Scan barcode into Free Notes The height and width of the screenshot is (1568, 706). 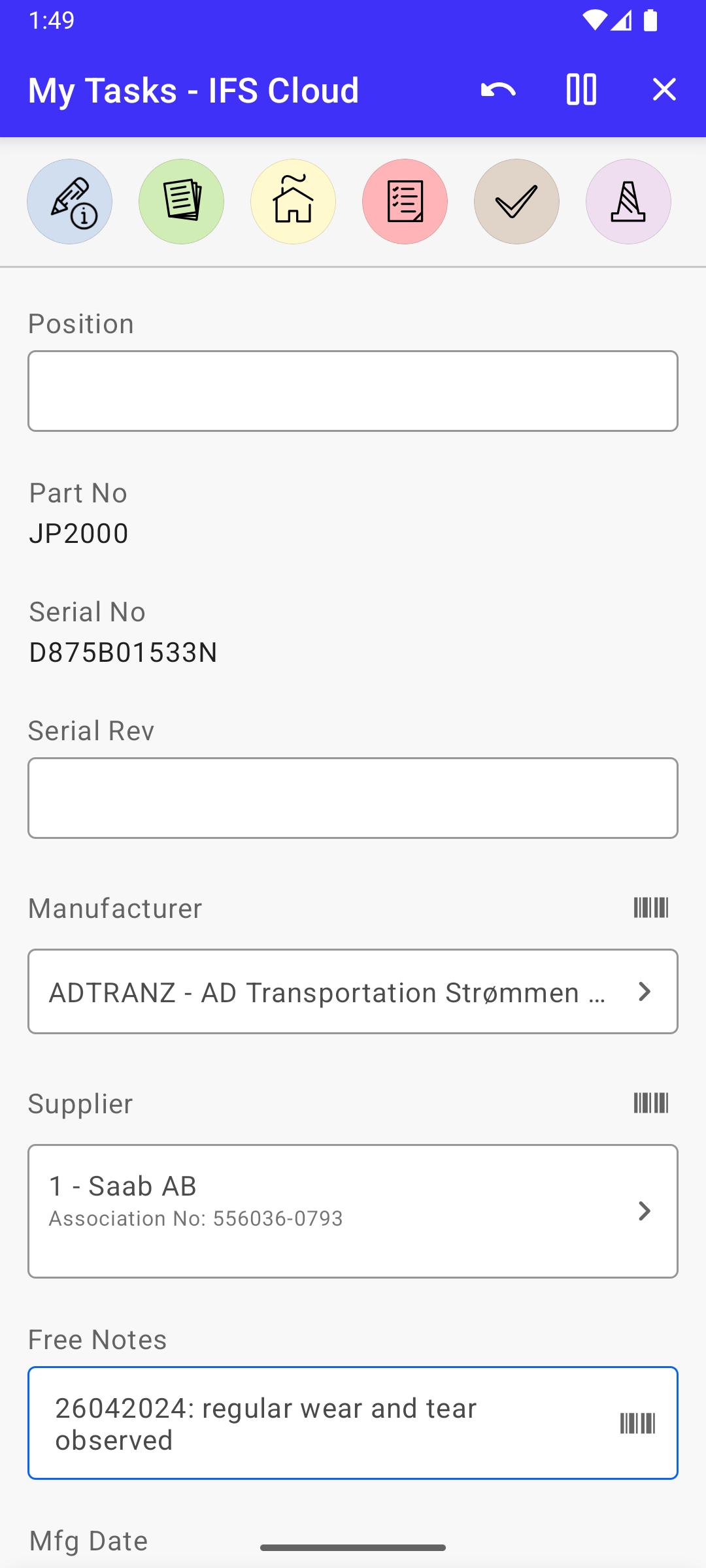[637, 1423]
